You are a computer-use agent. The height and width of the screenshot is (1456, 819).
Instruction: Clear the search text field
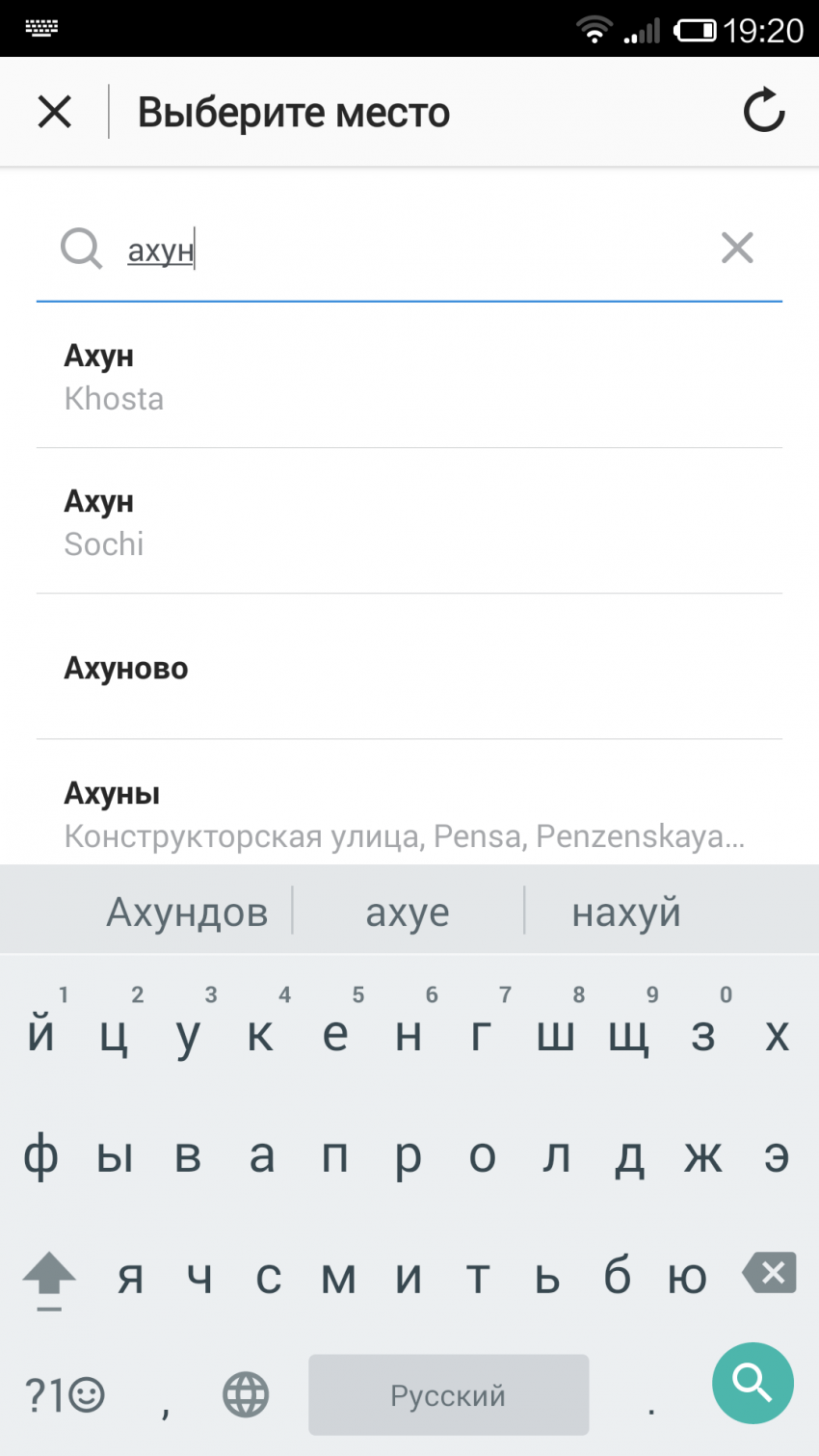point(737,249)
